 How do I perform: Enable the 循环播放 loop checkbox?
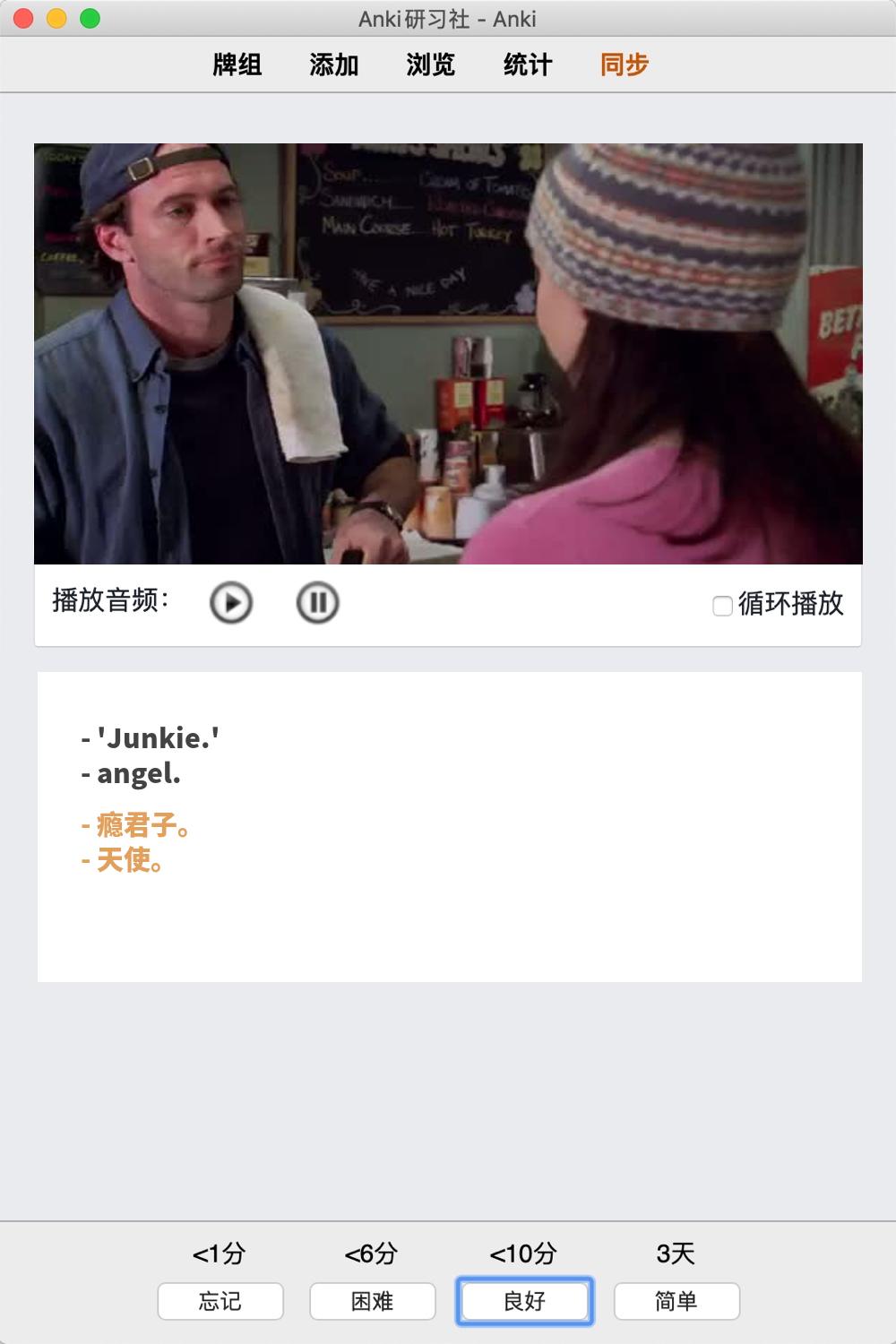pyautogui.click(x=722, y=606)
